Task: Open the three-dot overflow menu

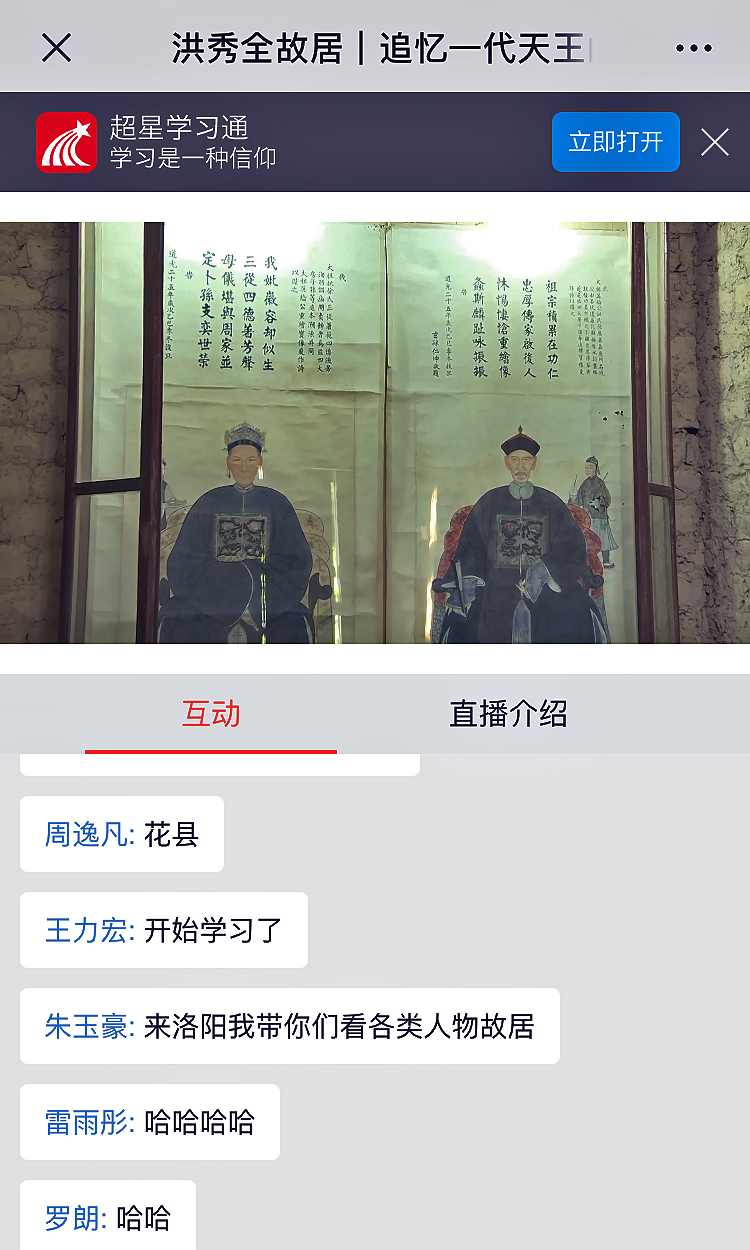Action: pyautogui.click(x=693, y=47)
